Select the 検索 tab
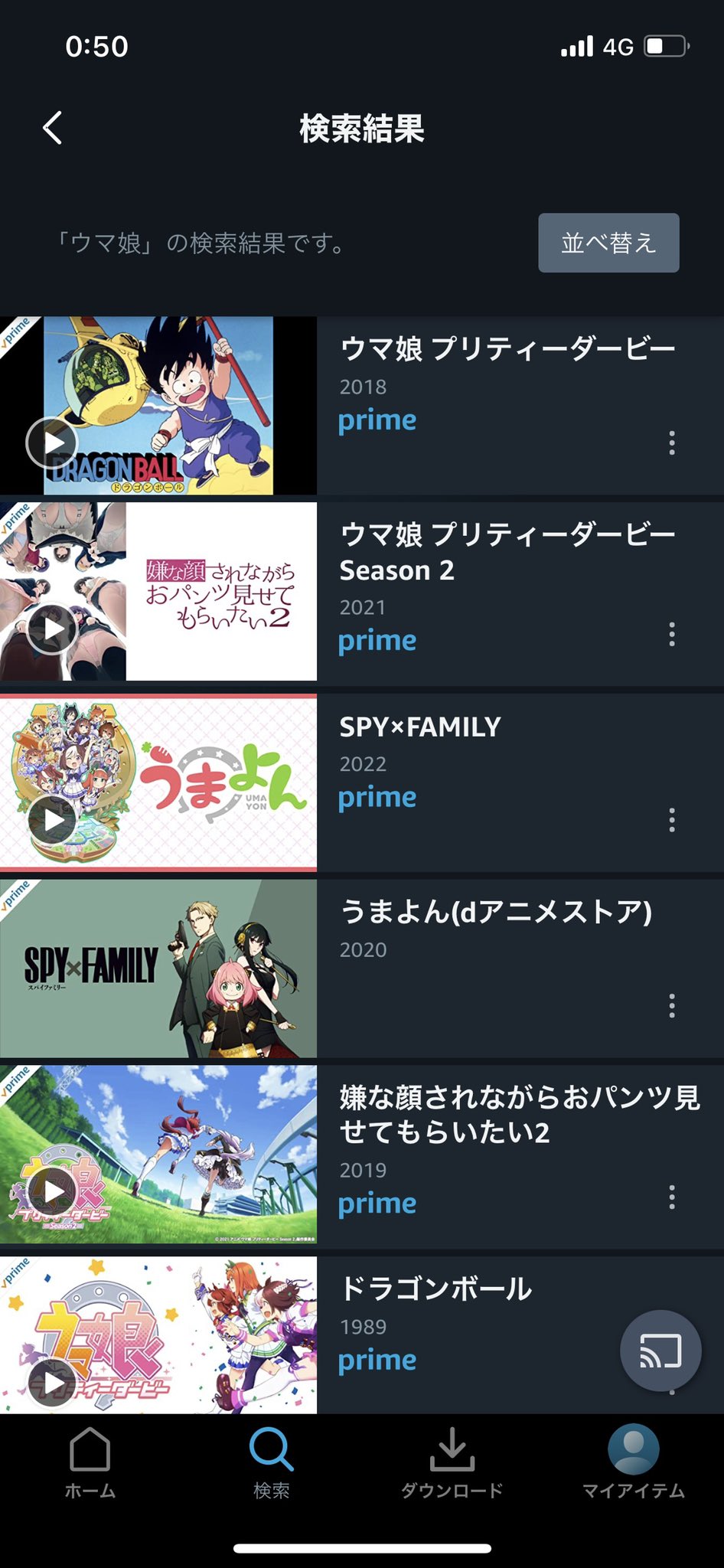This screenshot has height=1568, width=724. (272, 1462)
